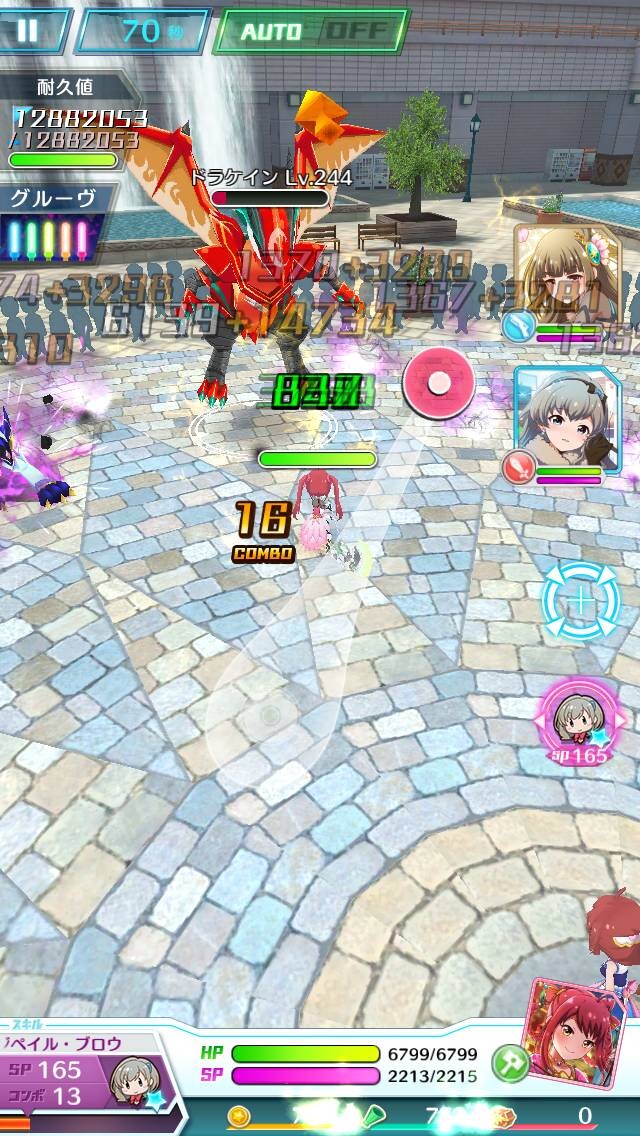
Task: Tap the cyan lock-on target button
Action: [x=581, y=601]
